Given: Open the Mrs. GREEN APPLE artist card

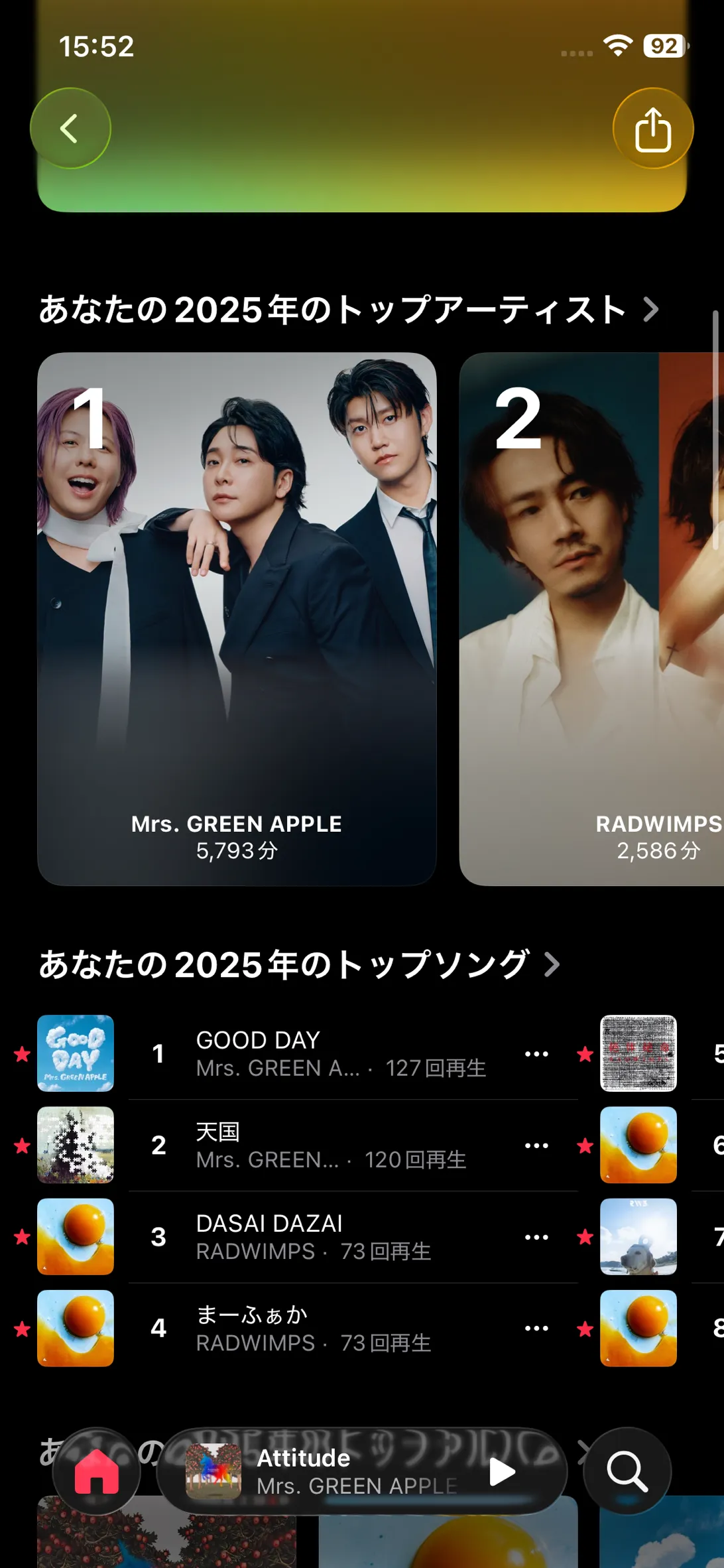Looking at the screenshot, I should click(x=237, y=618).
